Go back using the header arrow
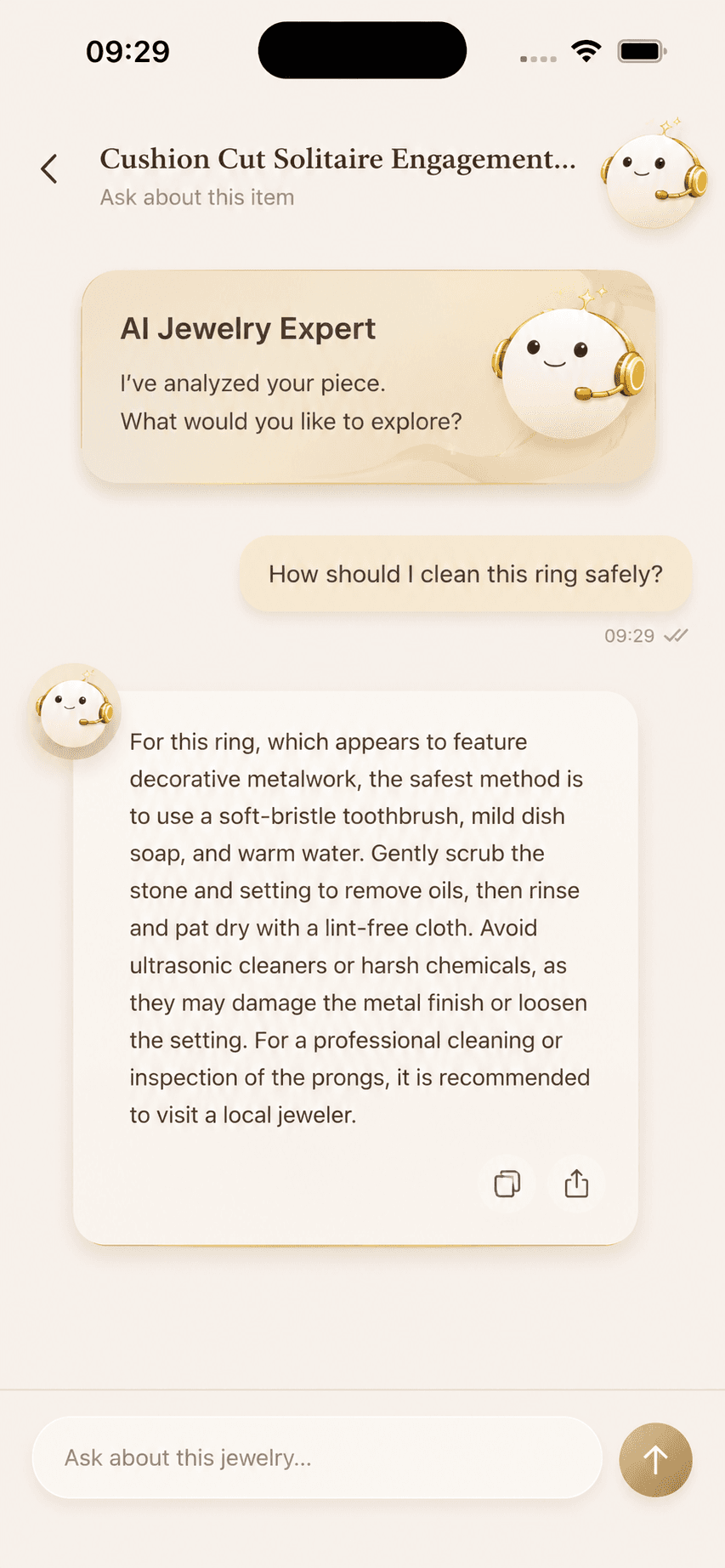 [49, 168]
